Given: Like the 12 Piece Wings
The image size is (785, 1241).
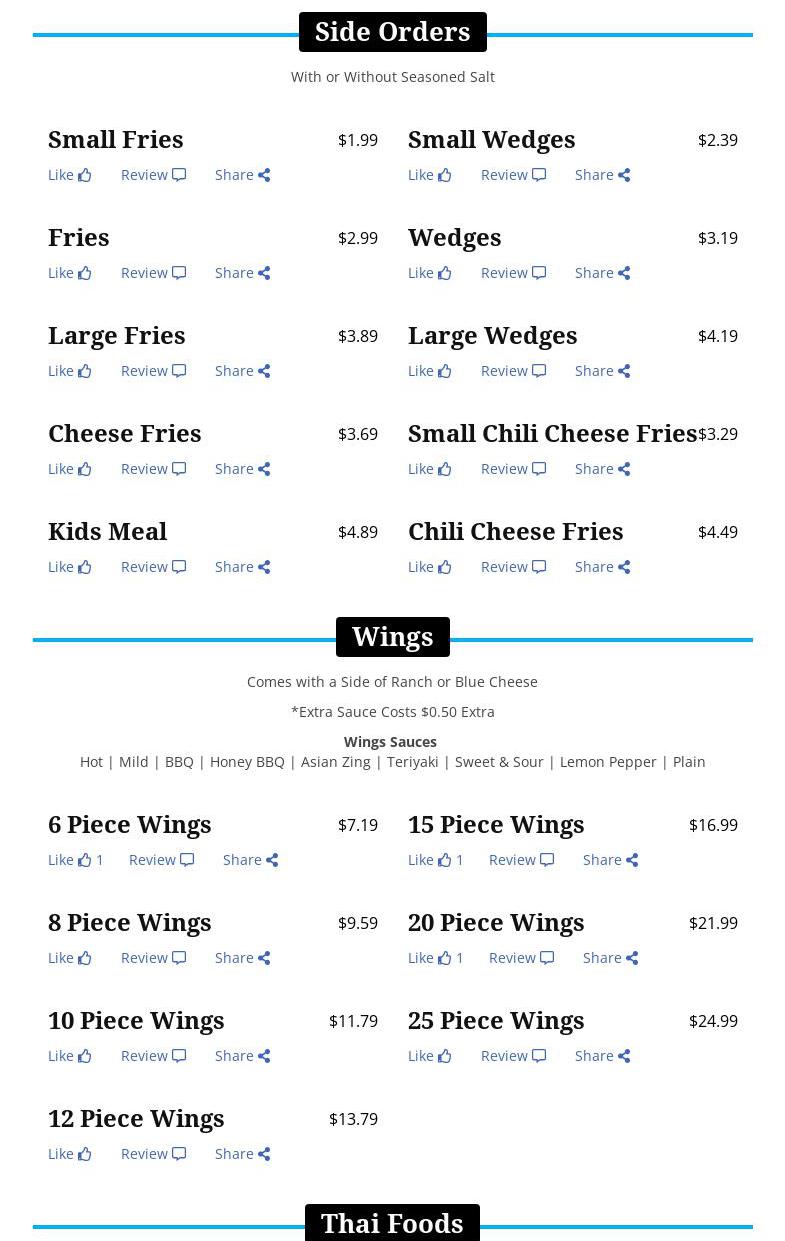Looking at the screenshot, I should 69,1154.
